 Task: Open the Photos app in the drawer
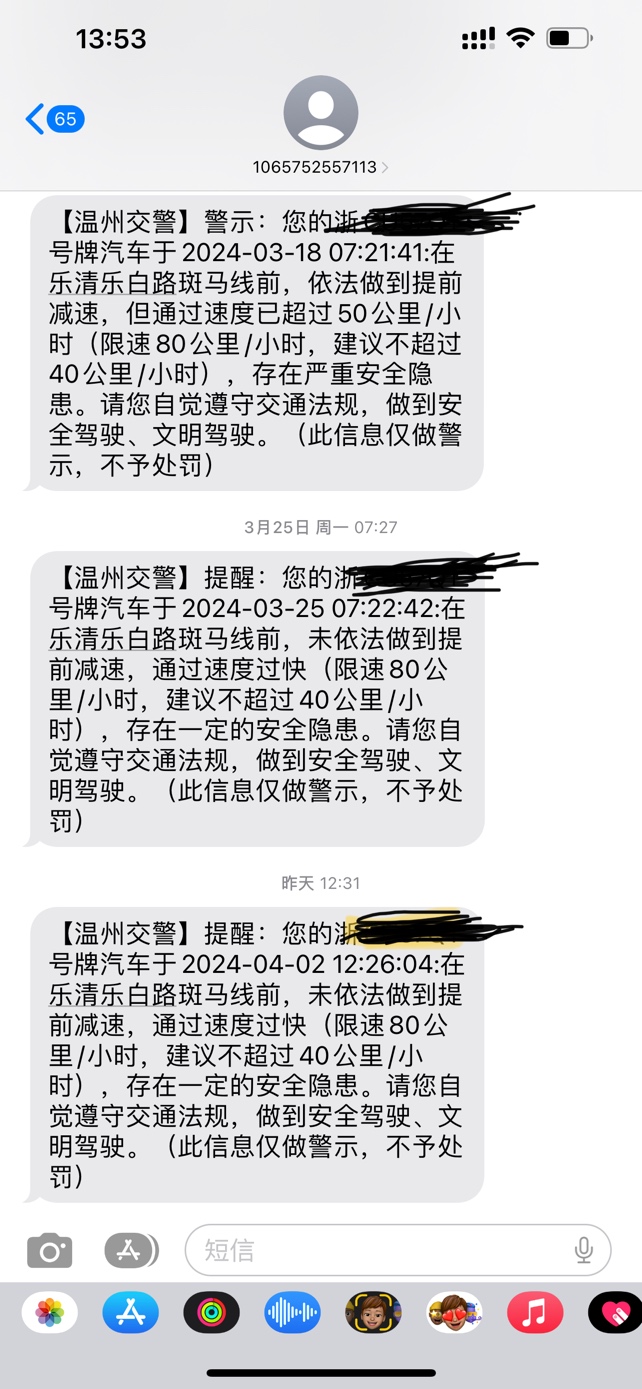point(50,1313)
